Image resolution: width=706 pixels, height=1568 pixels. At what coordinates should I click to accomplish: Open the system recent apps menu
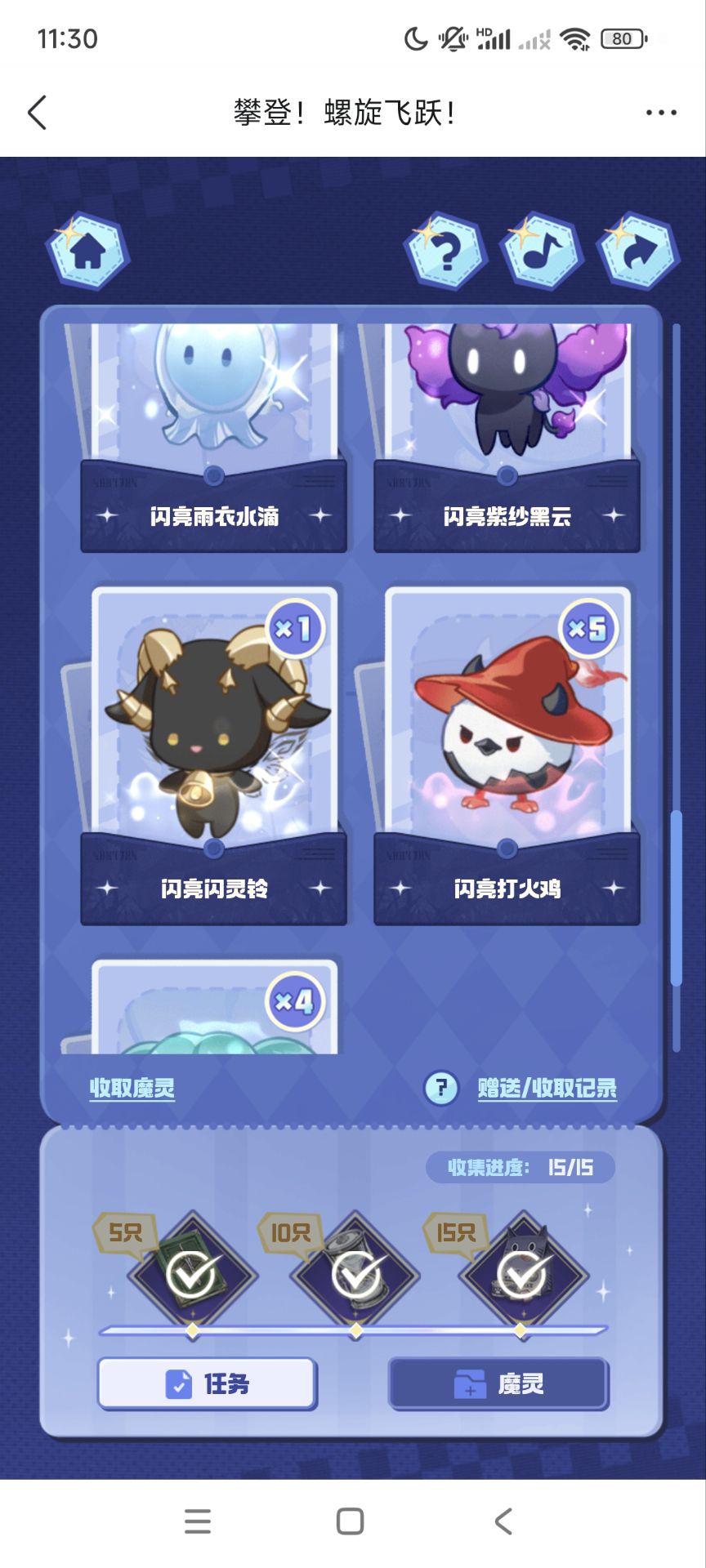(198, 1521)
